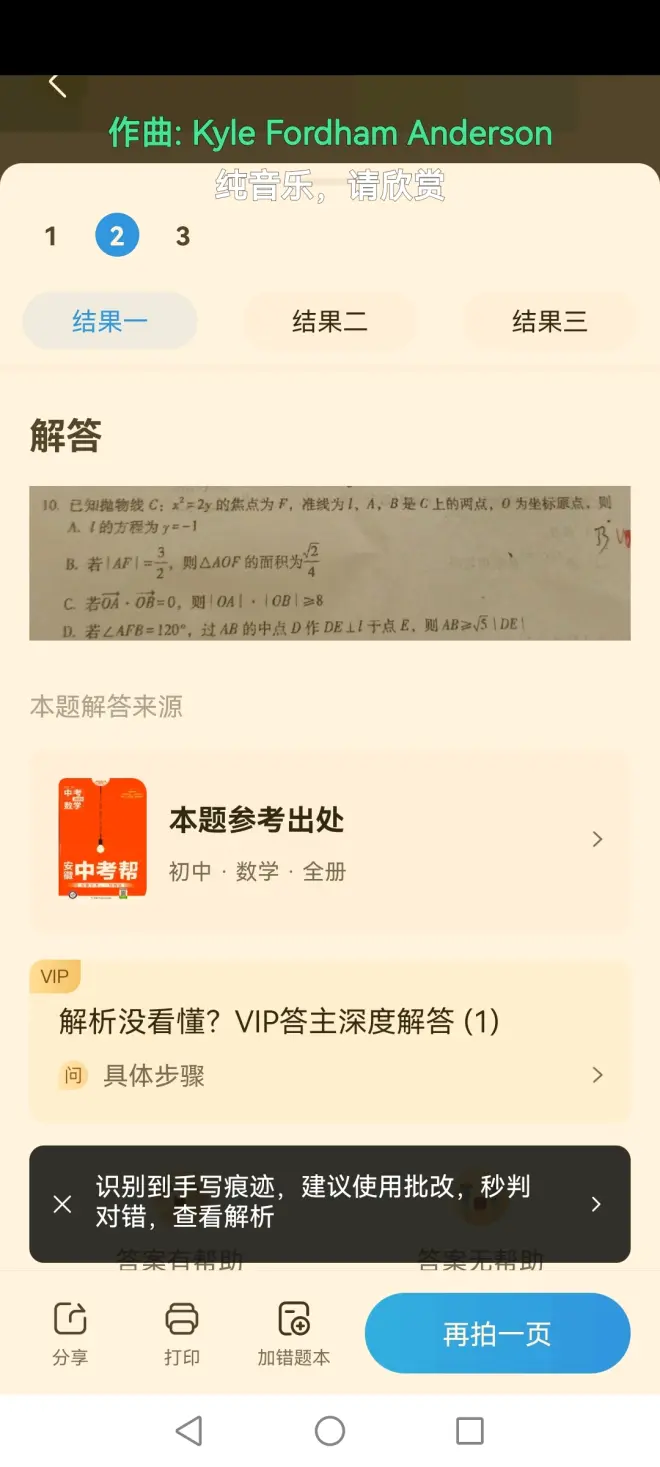Dismiss the handwriting detected banner

[62, 1204]
